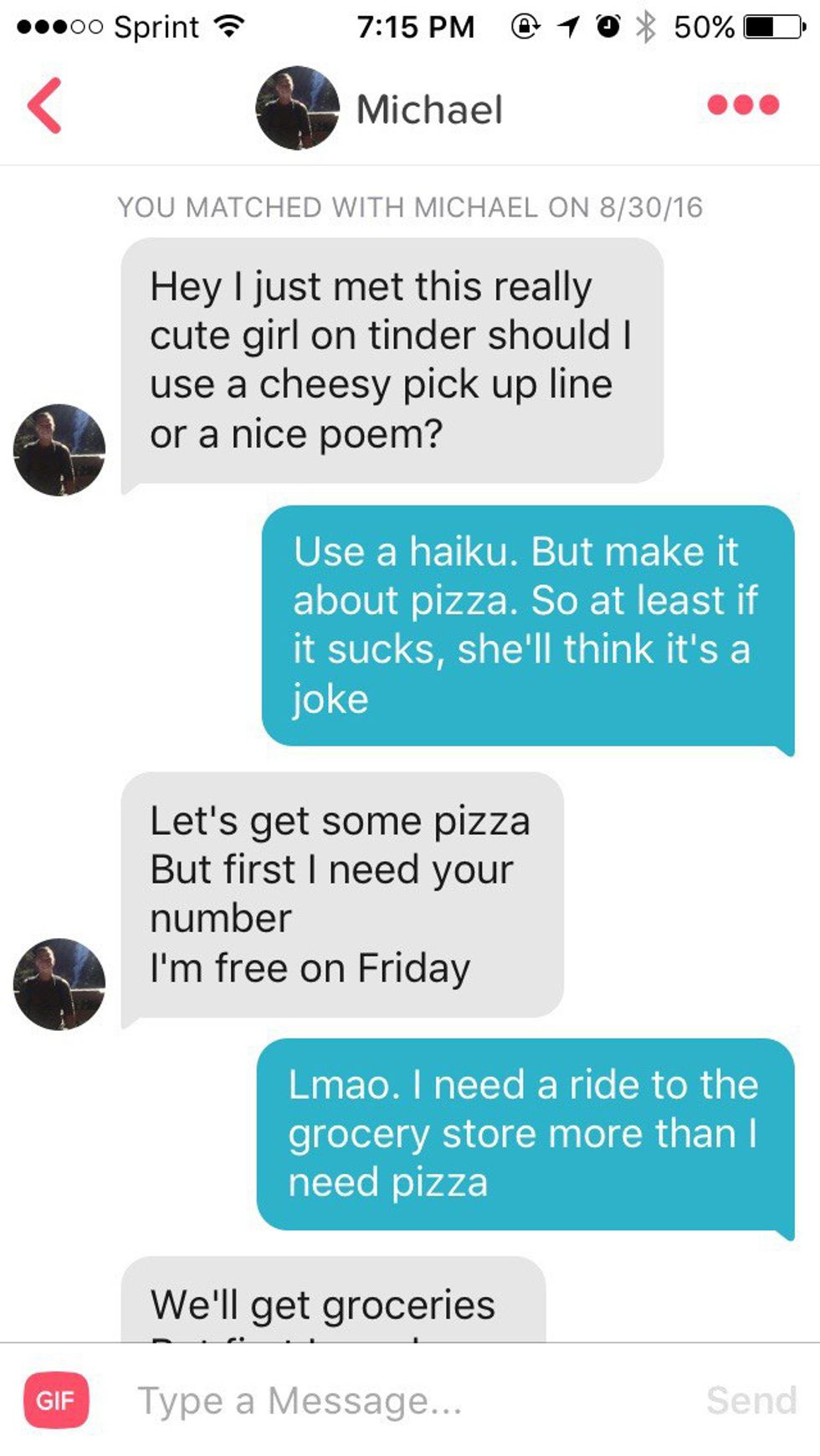Screen dimensions: 820x1456
Task: Tap Michael's avatar beside the Friday pizza message
Action: click(x=59, y=984)
